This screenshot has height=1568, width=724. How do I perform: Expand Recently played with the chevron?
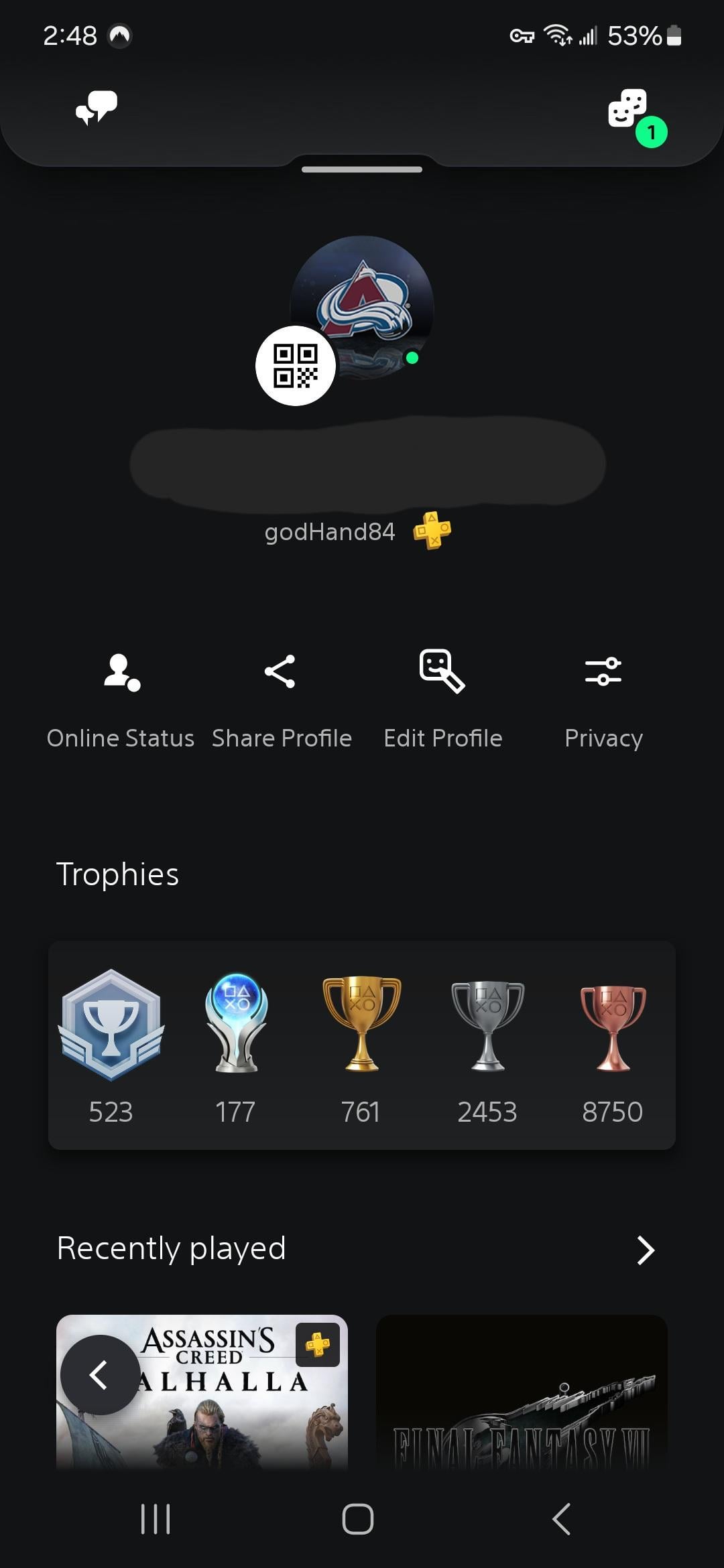(645, 1250)
